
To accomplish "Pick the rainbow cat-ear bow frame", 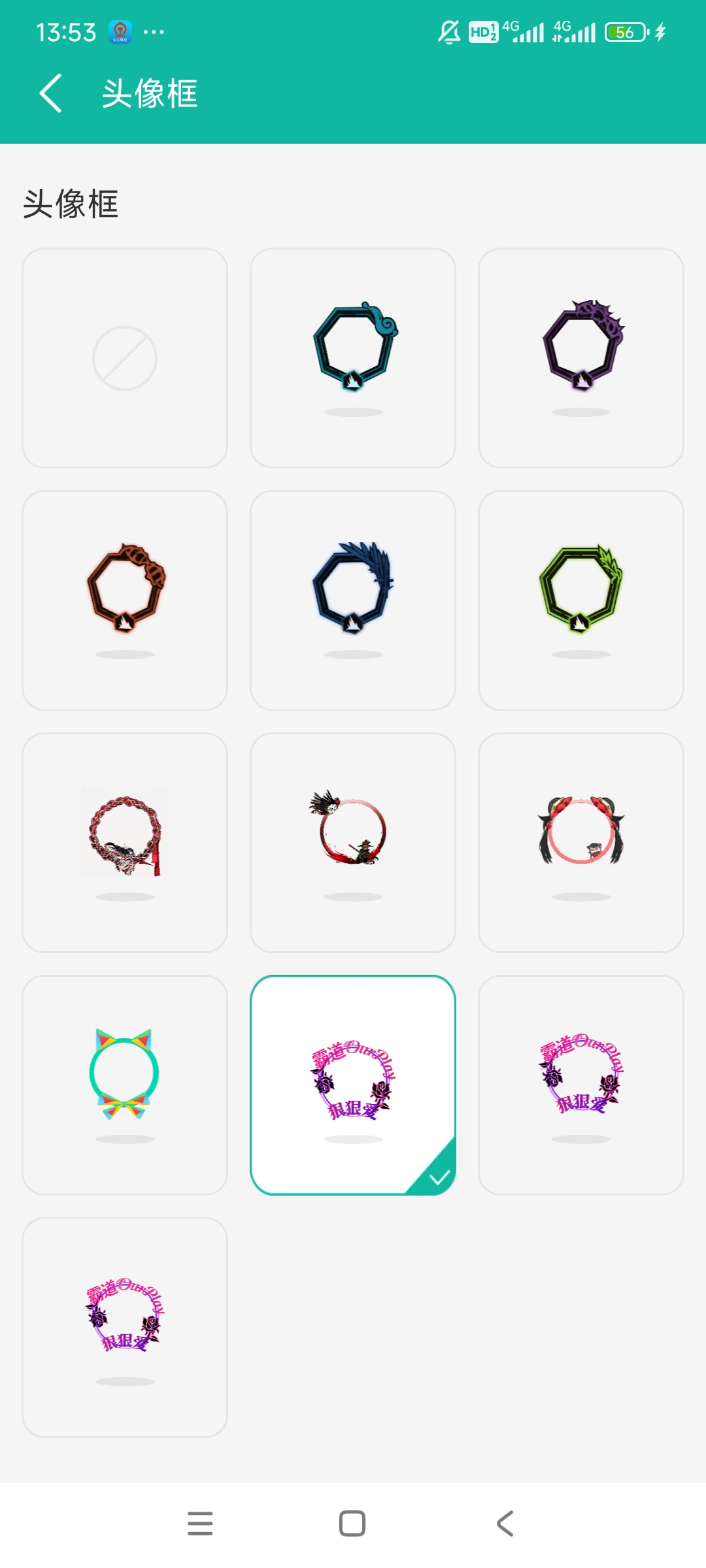I will pyautogui.click(x=125, y=1085).
